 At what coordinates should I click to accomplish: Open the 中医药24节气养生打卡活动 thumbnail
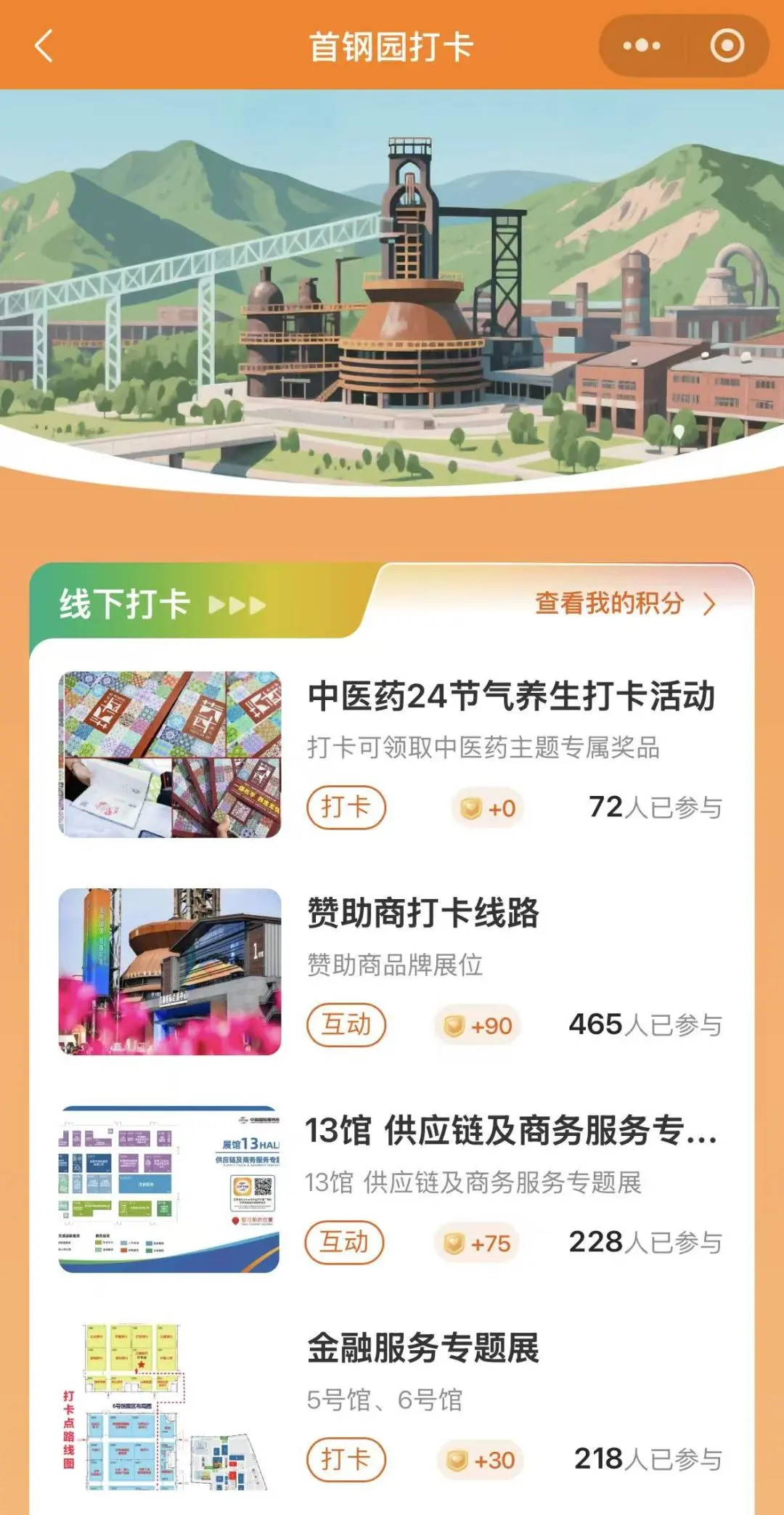[170, 755]
